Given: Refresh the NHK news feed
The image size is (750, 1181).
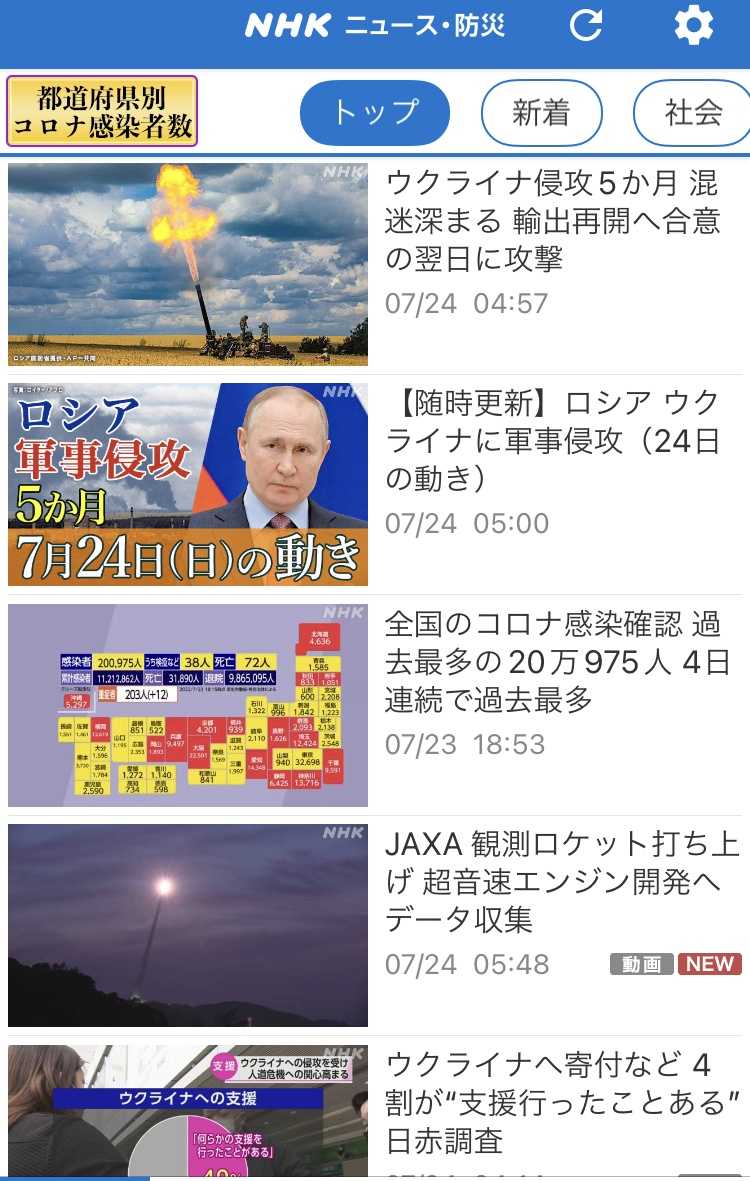Looking at the screenshot, I should 586,26.
